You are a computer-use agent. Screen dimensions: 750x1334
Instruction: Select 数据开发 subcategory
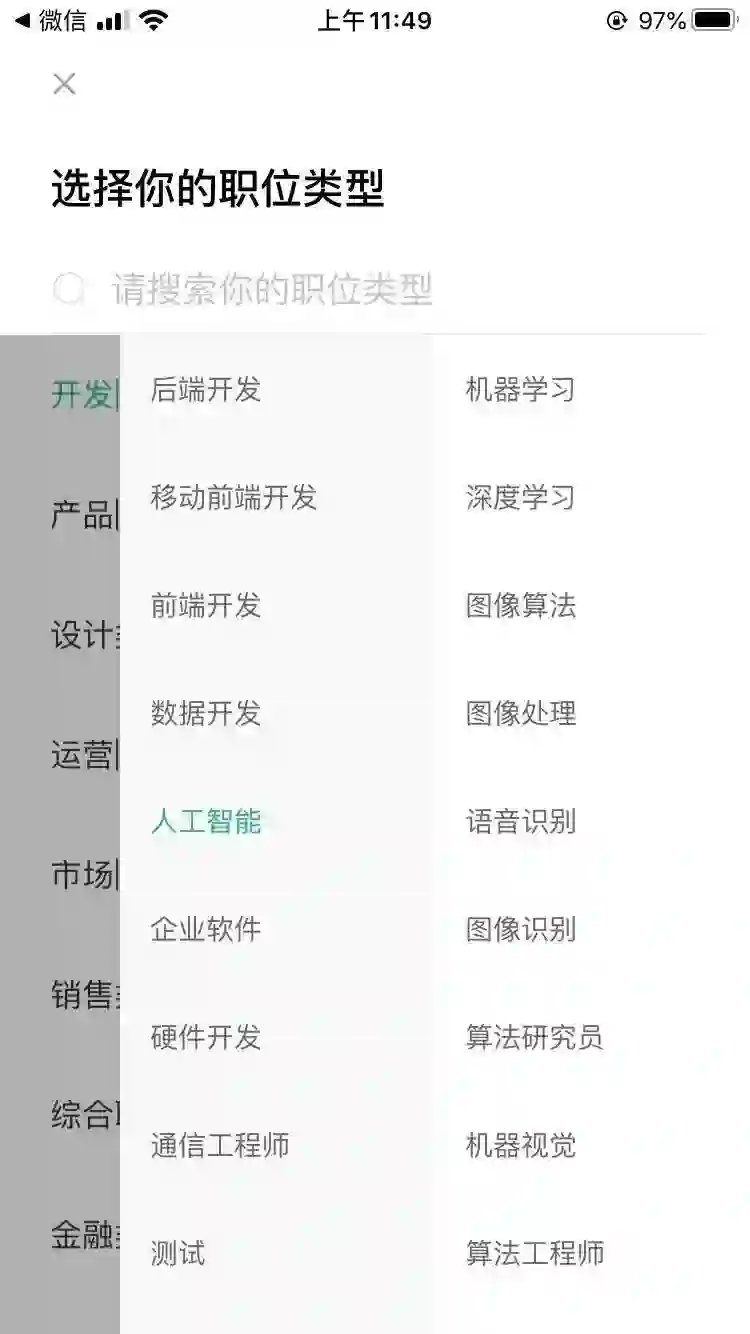coord(206,713)
